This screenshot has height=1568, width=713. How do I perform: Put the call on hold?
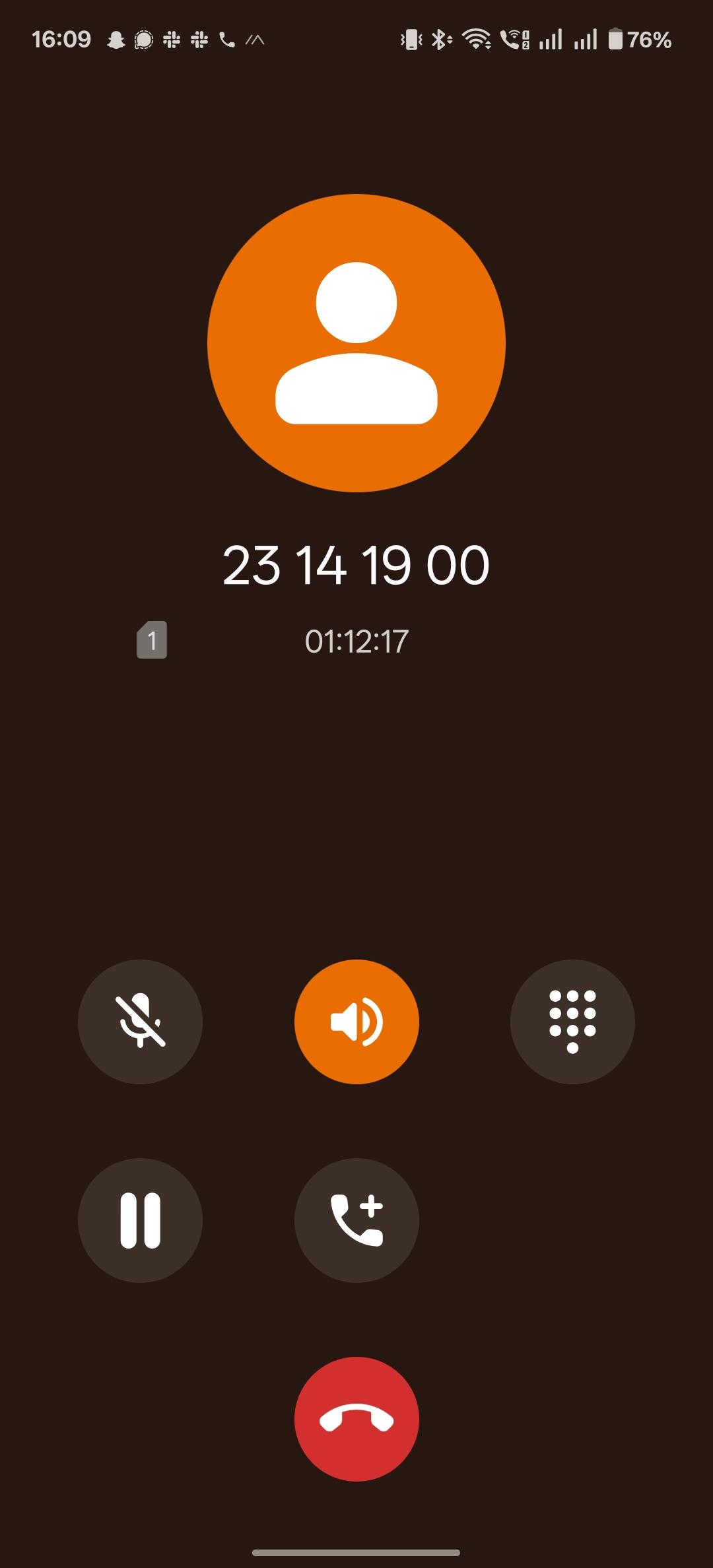pos(140,1220)
